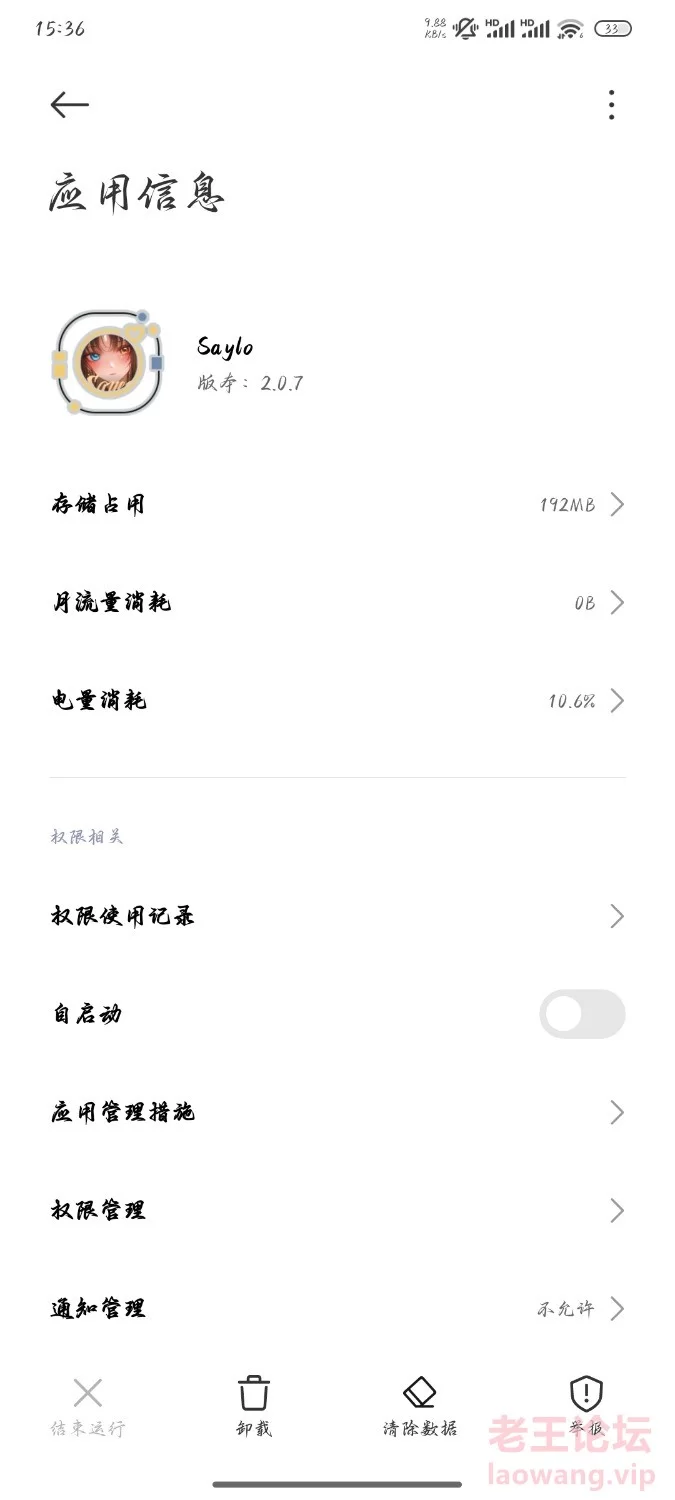675x1500 pixels.
Task: Go back using the top arrow
Action: (69, 105)
